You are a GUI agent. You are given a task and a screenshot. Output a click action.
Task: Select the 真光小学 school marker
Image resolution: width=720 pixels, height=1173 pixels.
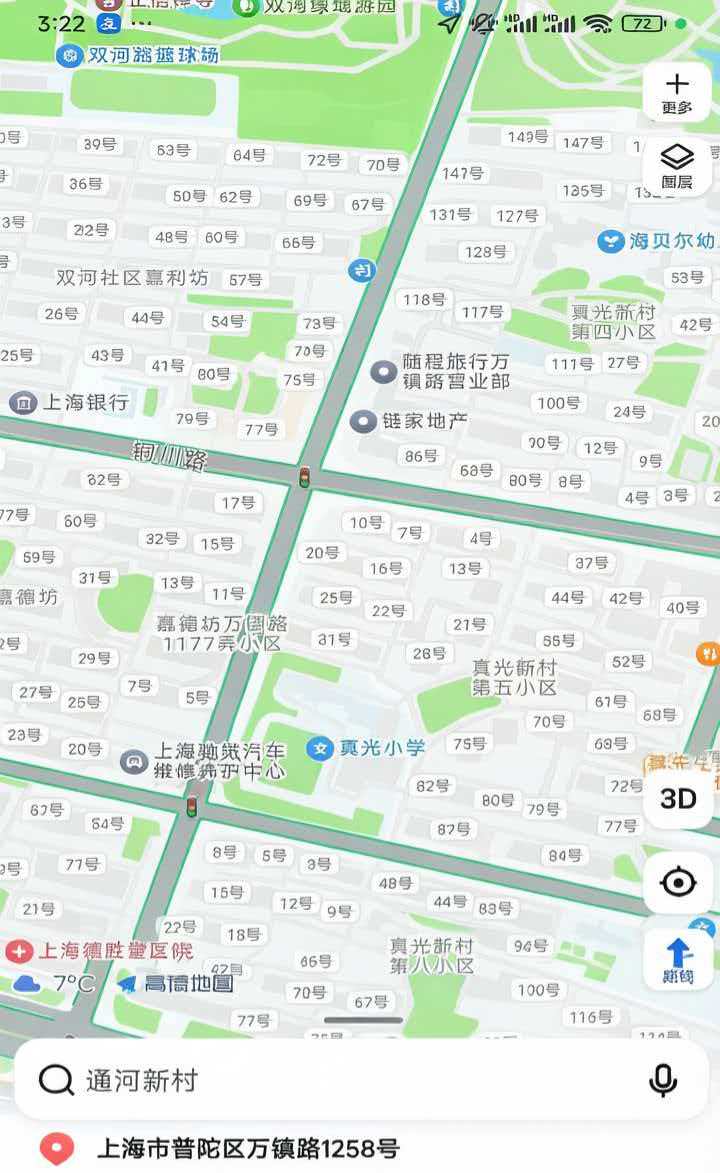point(319,747)
